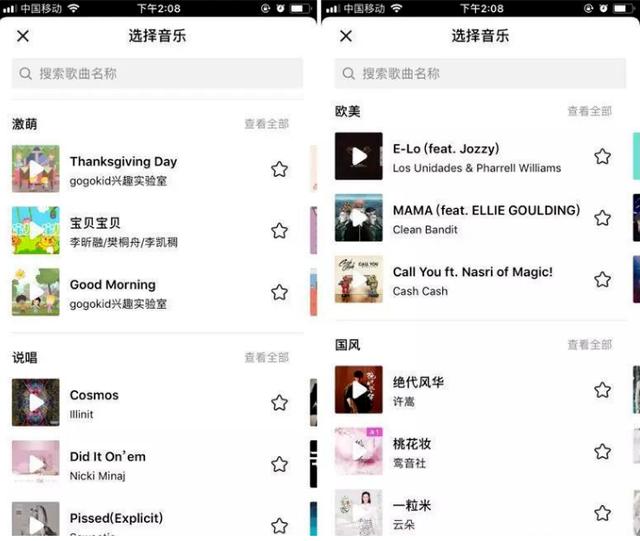View all songs in 欧美 section

point(589,111)
